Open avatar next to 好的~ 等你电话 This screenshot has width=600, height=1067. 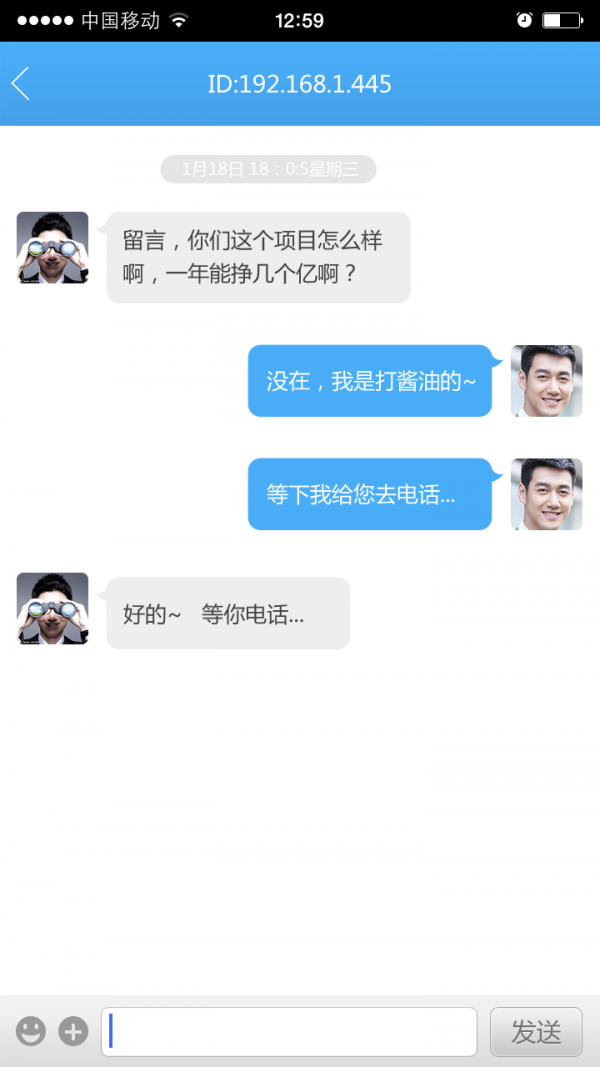click(53, 608)
